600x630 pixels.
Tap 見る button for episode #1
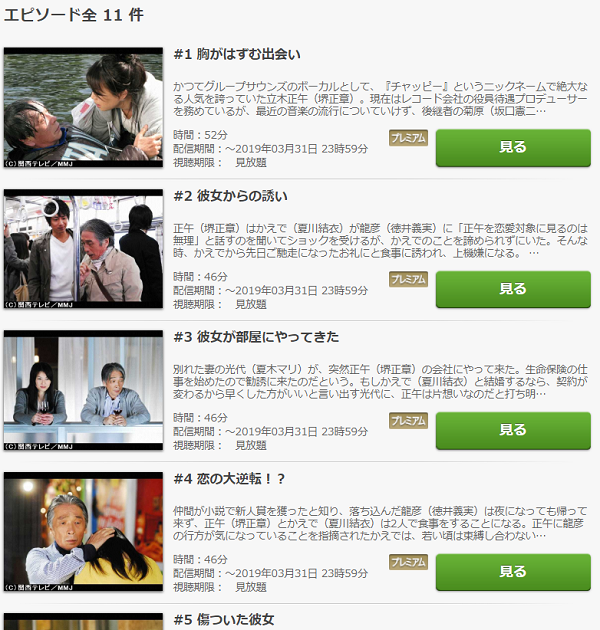tap(513, 147)
